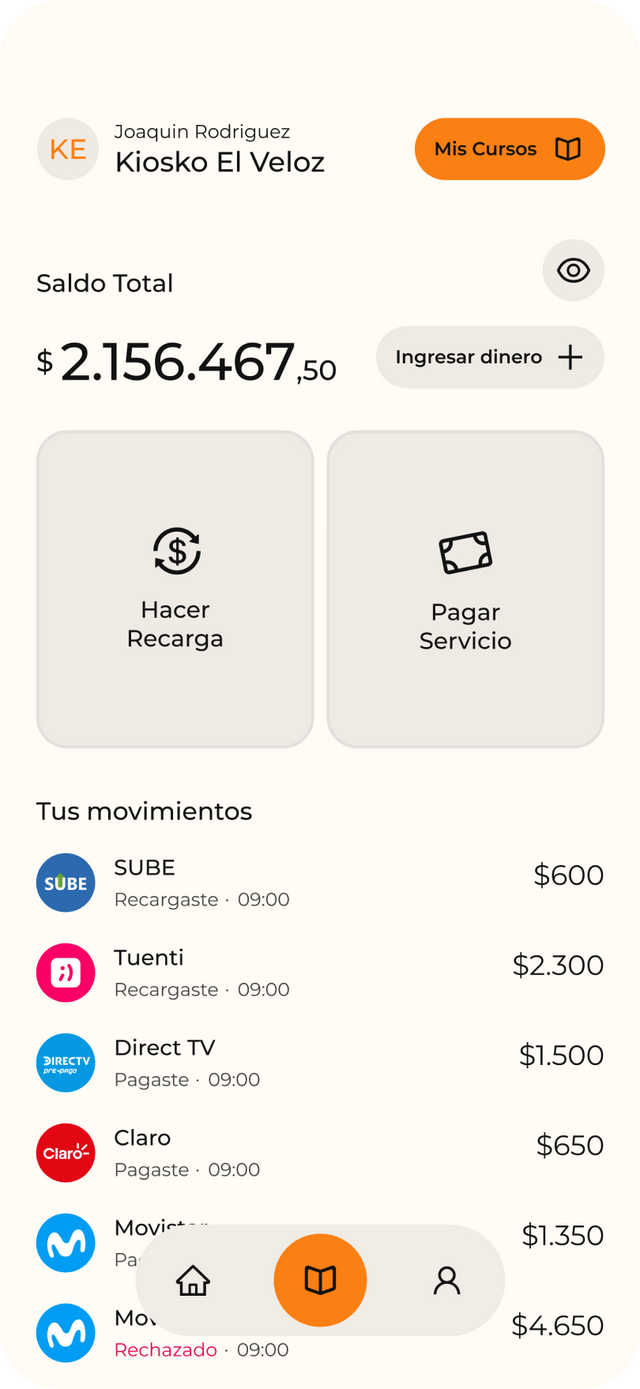This screenshot has height=1389, width=640.
Task: Show the Claro payment of $650
Action: pyautogui.click(x=320, y=1152)
